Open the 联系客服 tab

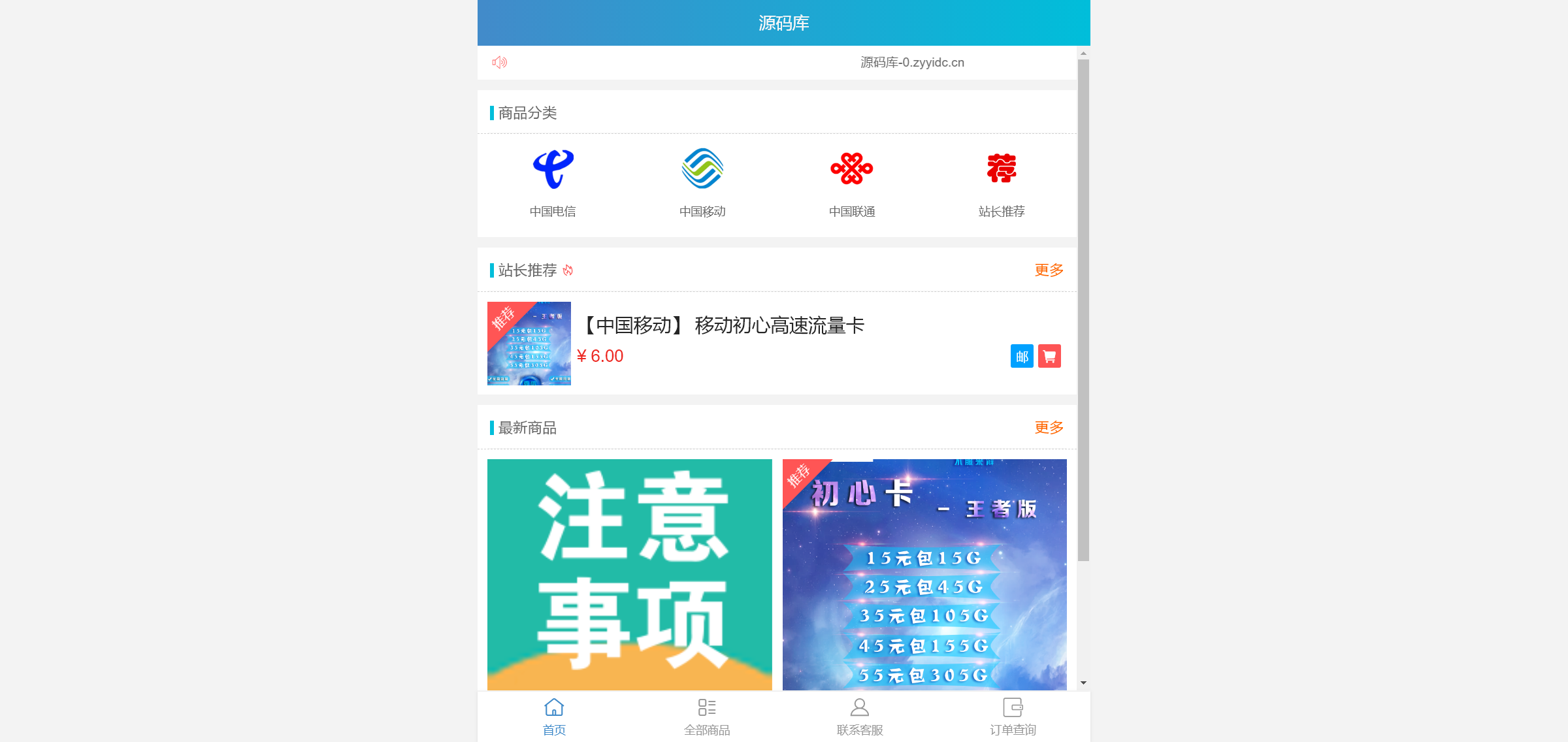point(860,717)
